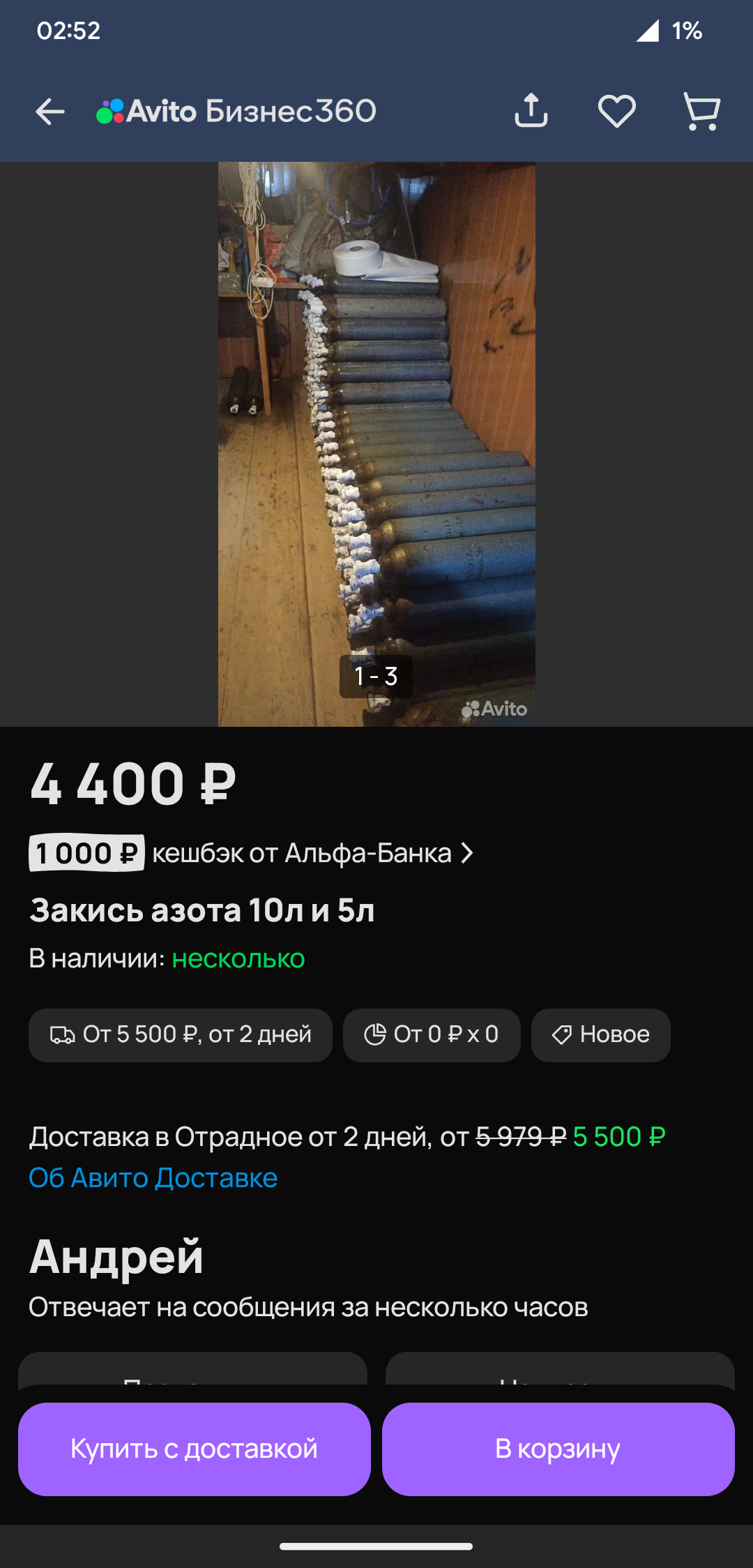The image size is (753, 1568).
Task: Open 'Об Авито Доставке' link
Action: click(153, 1178)
